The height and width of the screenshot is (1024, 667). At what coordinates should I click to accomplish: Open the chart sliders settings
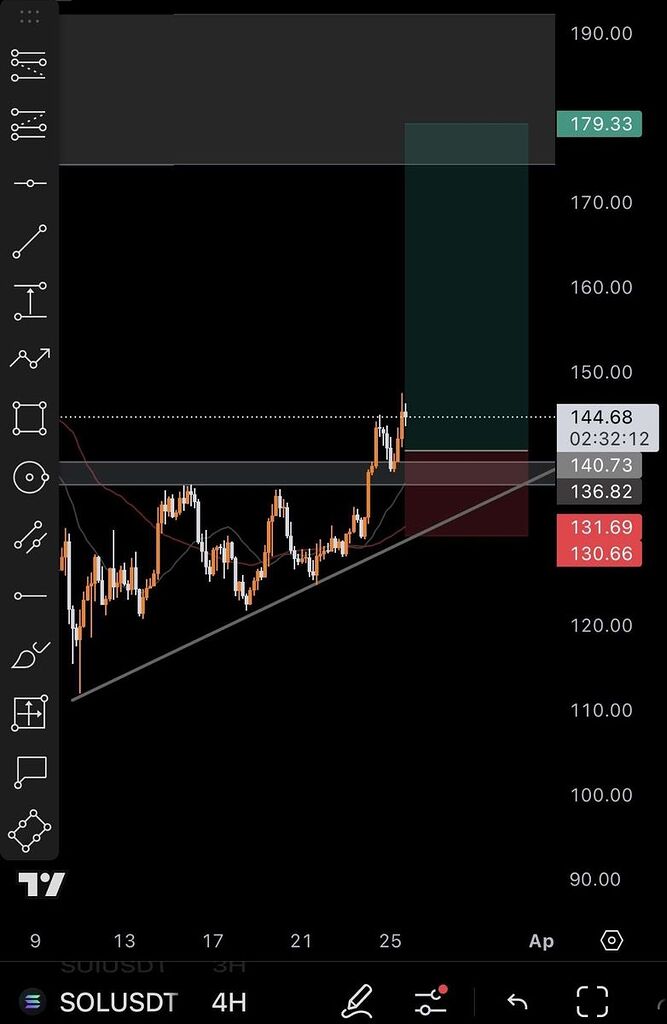point(431,1001)
